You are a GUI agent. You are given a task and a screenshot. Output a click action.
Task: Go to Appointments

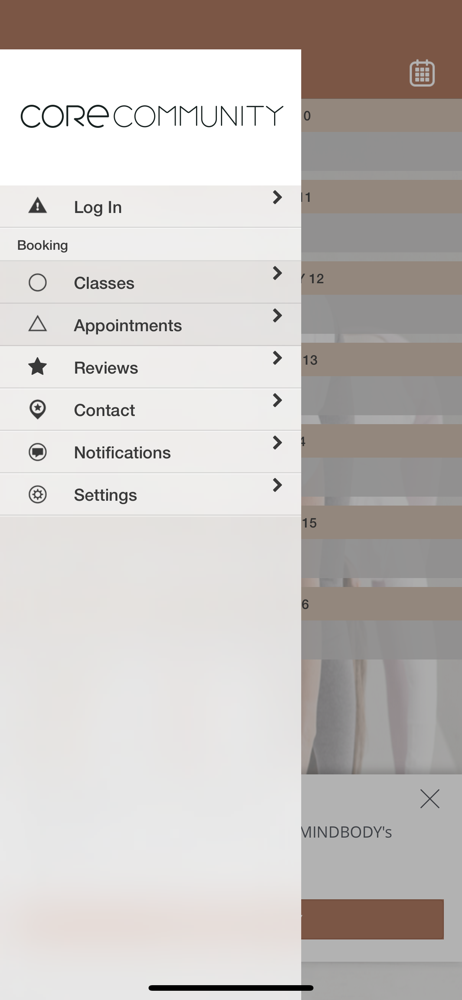point(151,325)
